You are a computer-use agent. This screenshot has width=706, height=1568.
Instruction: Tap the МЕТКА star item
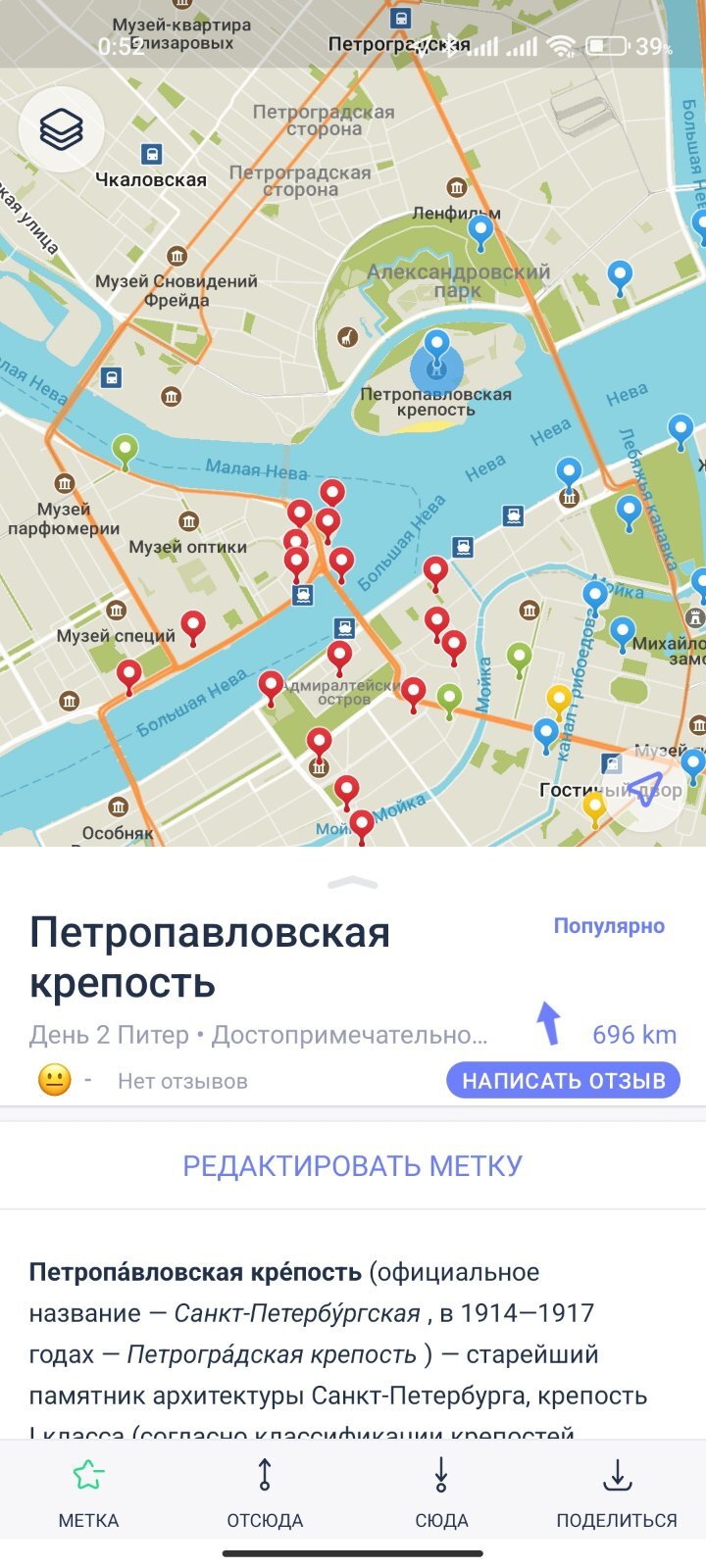pyautogui.click(x=88, y=1493)
